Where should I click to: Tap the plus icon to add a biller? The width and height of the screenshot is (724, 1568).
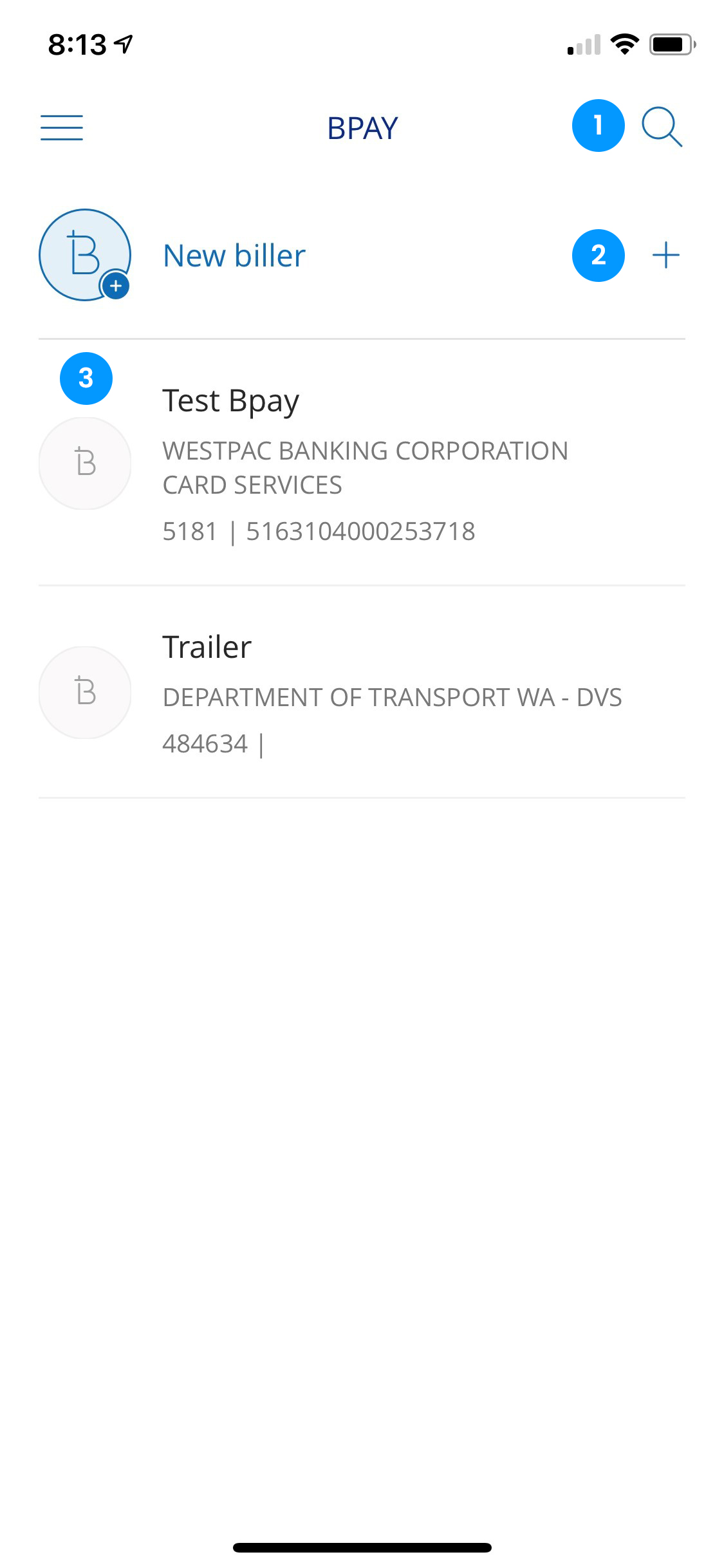click(x=665, y=255)
